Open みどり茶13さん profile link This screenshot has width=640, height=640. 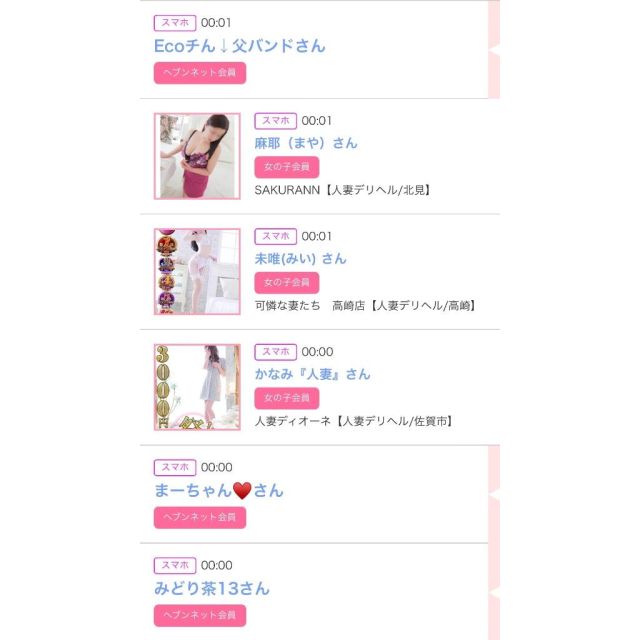point(212,588)
